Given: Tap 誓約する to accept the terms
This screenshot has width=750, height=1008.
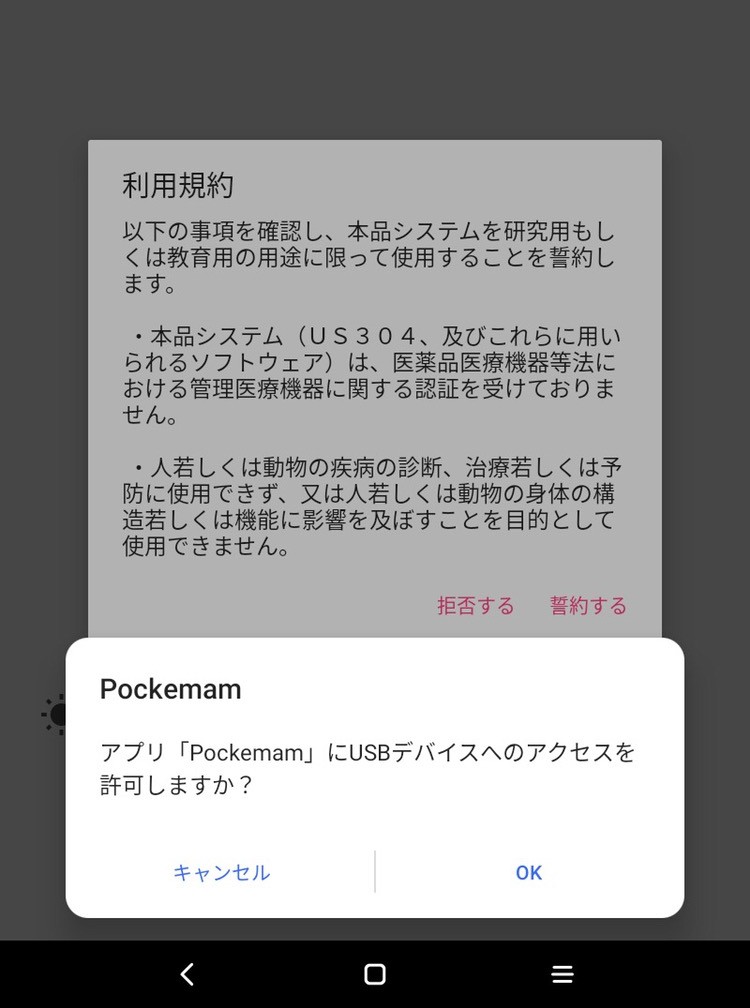Looking at the screenshot, I should coord(588,605).
